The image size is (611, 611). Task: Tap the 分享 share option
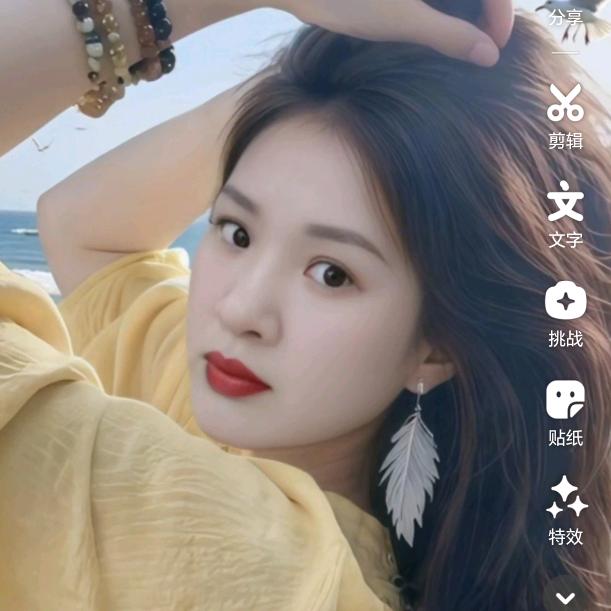click(x=565, y=17)
